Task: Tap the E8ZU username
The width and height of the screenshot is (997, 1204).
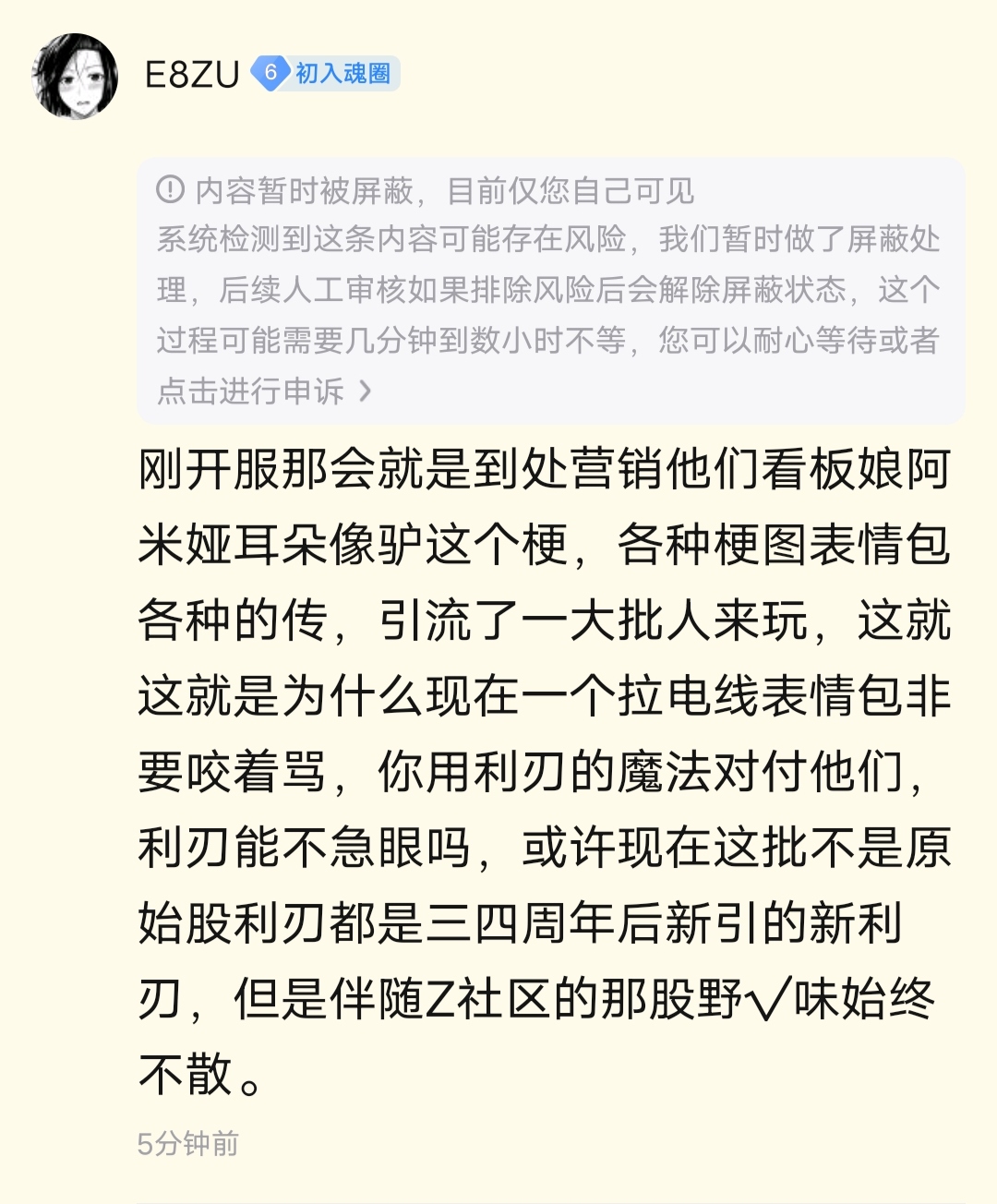Action: 192,74
